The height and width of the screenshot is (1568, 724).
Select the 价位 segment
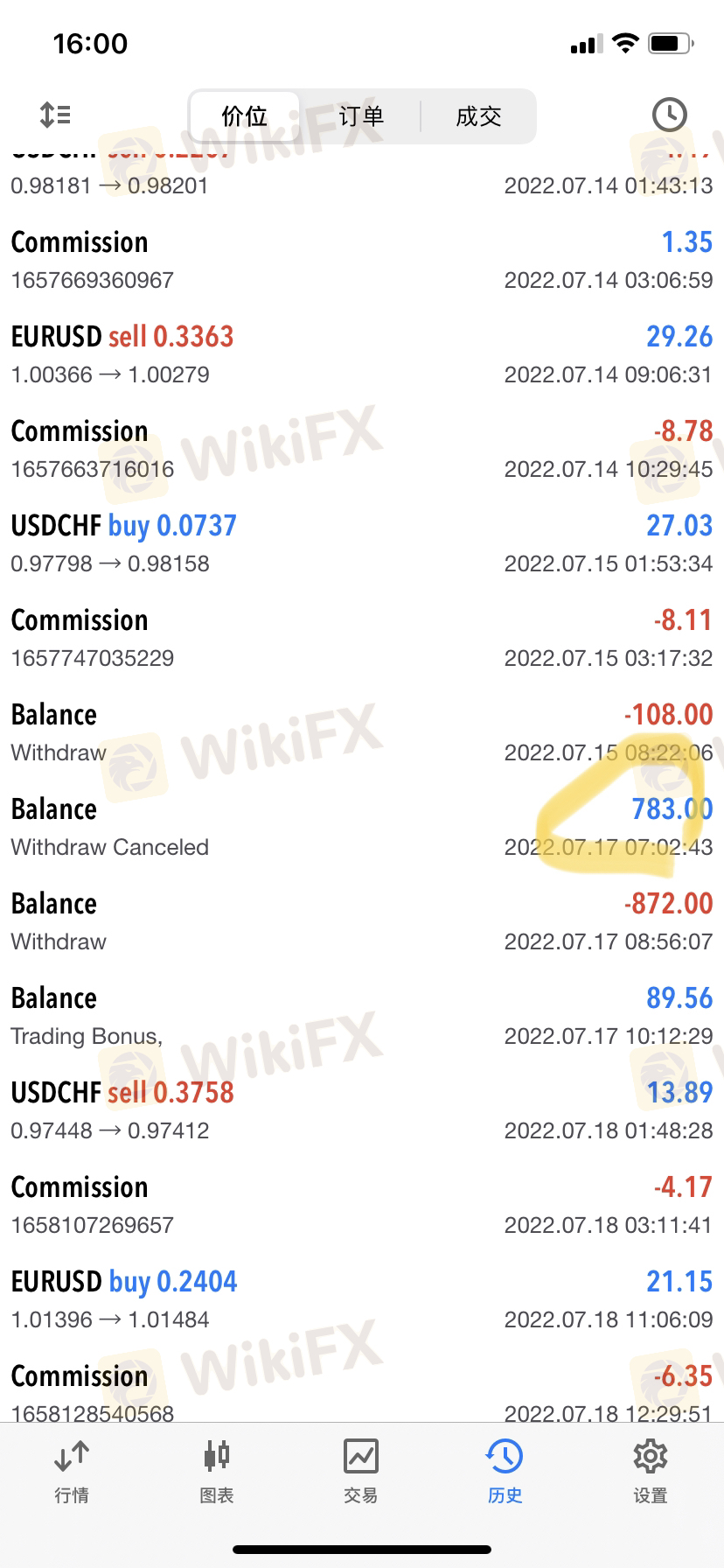click(x=244, y=115)
